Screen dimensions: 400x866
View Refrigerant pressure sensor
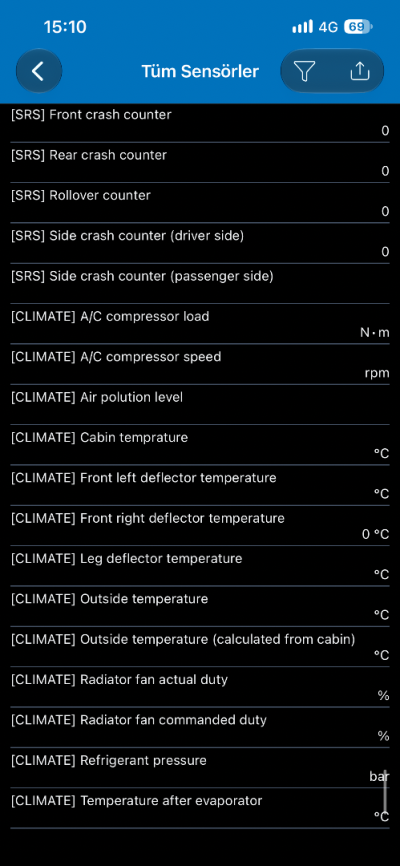(x=200, y=768)
